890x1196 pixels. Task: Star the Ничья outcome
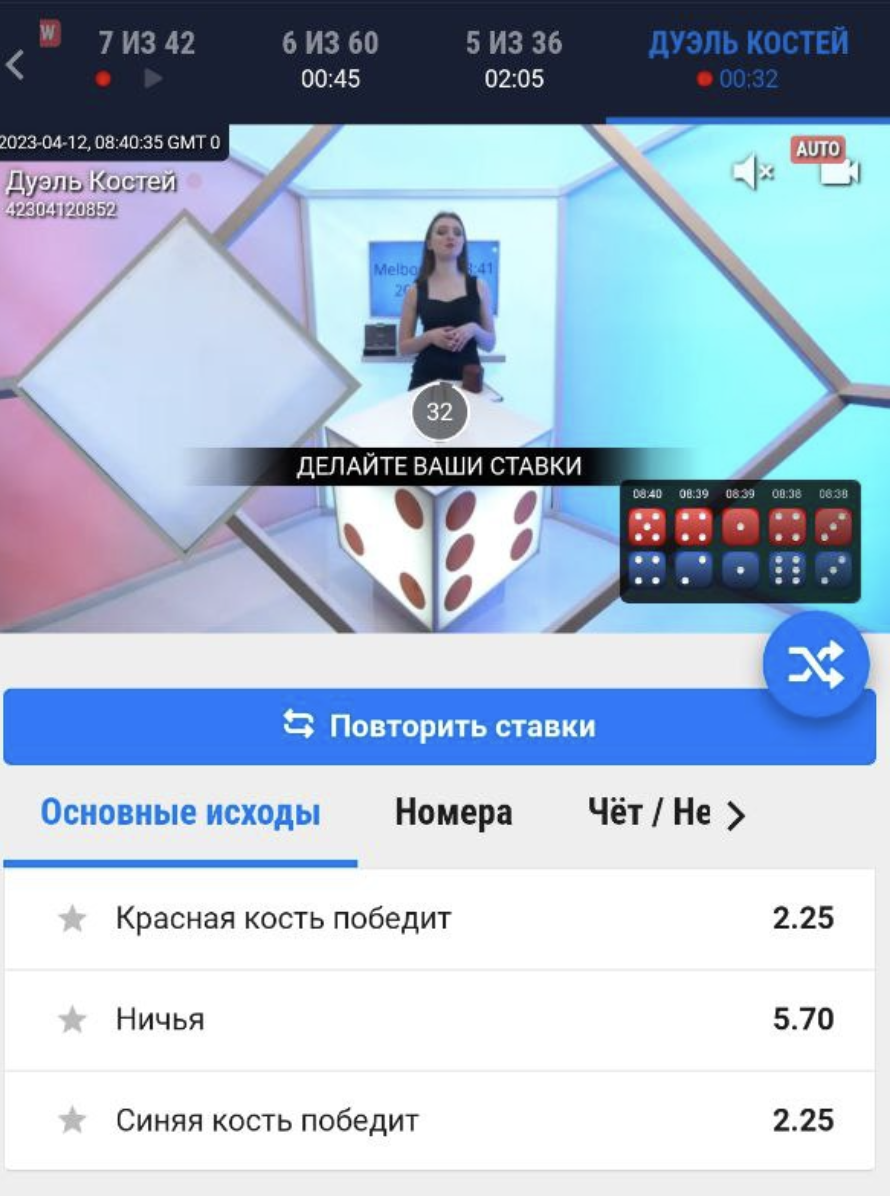[72, 1019]
